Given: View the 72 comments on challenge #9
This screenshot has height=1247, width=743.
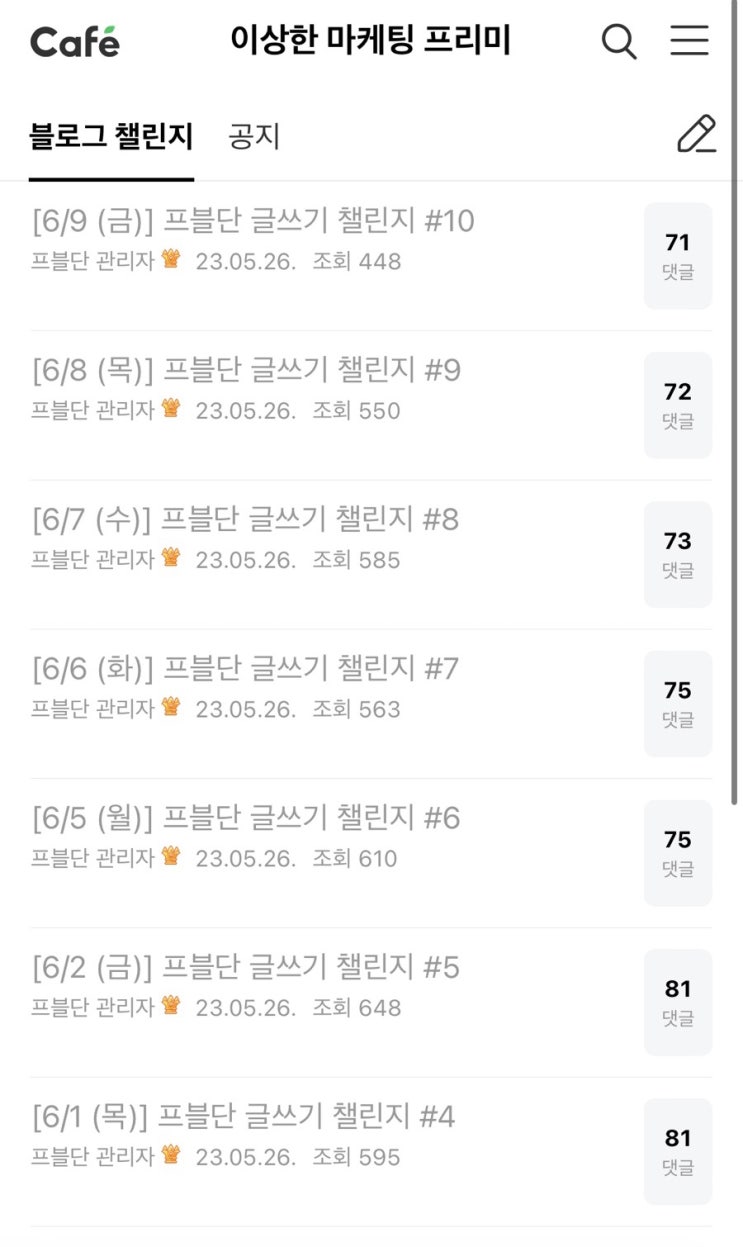Looking at the screenshot, I should click(678, 405).
